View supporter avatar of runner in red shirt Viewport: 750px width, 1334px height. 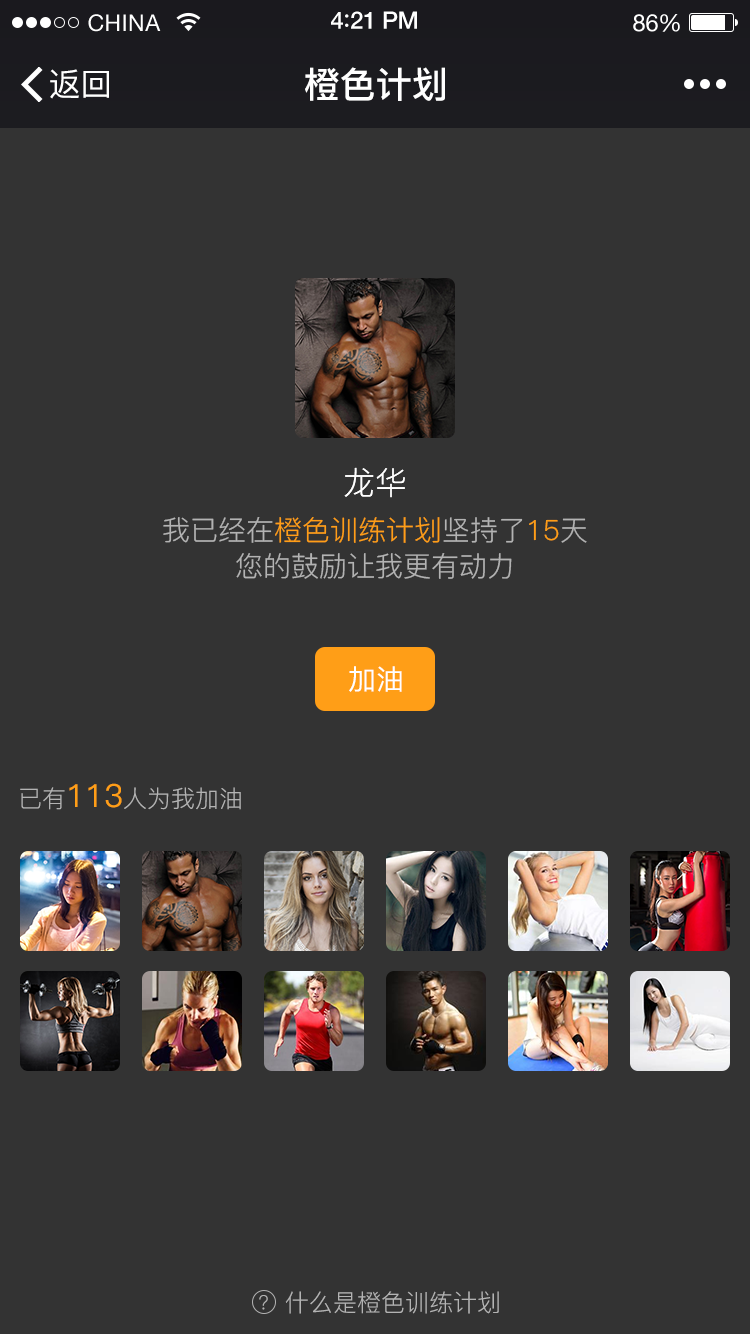click(314, 1021)
